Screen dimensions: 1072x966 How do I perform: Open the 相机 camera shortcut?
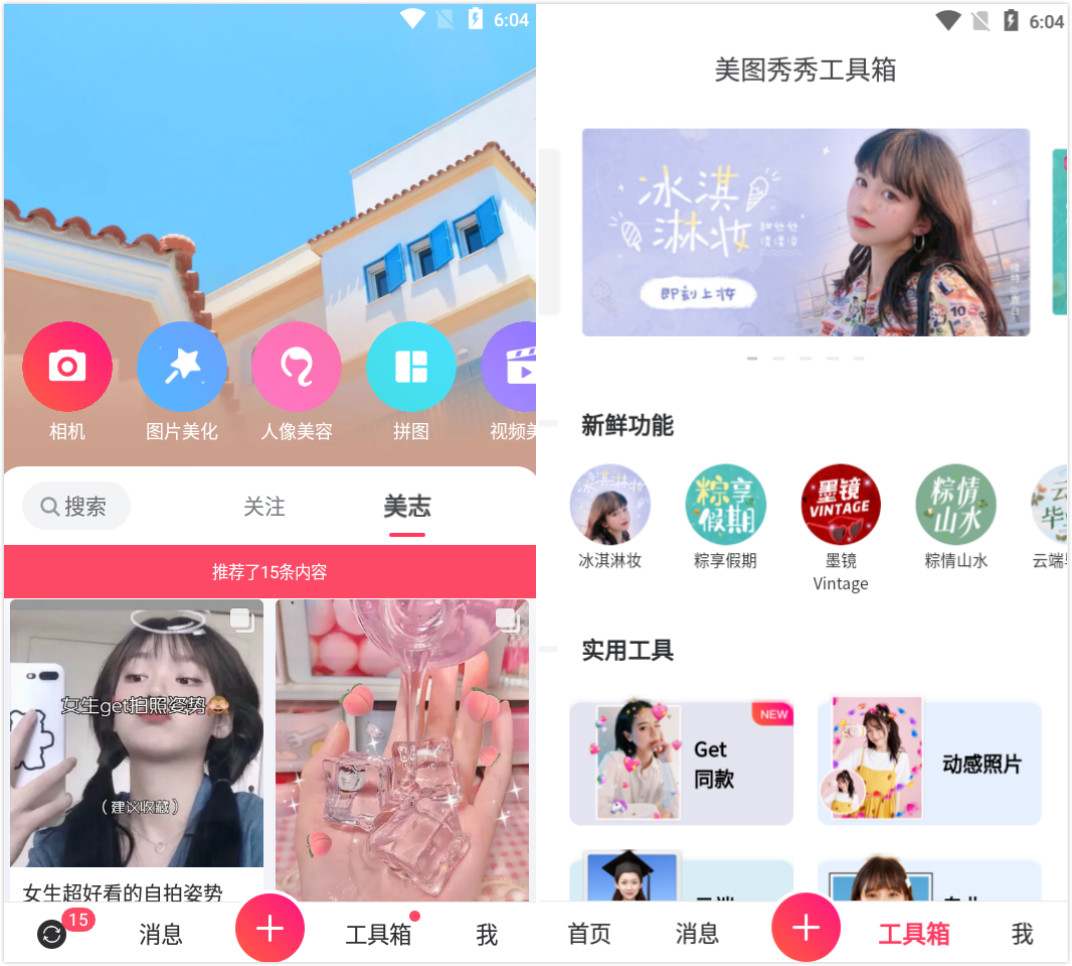(x=67, y=367)
